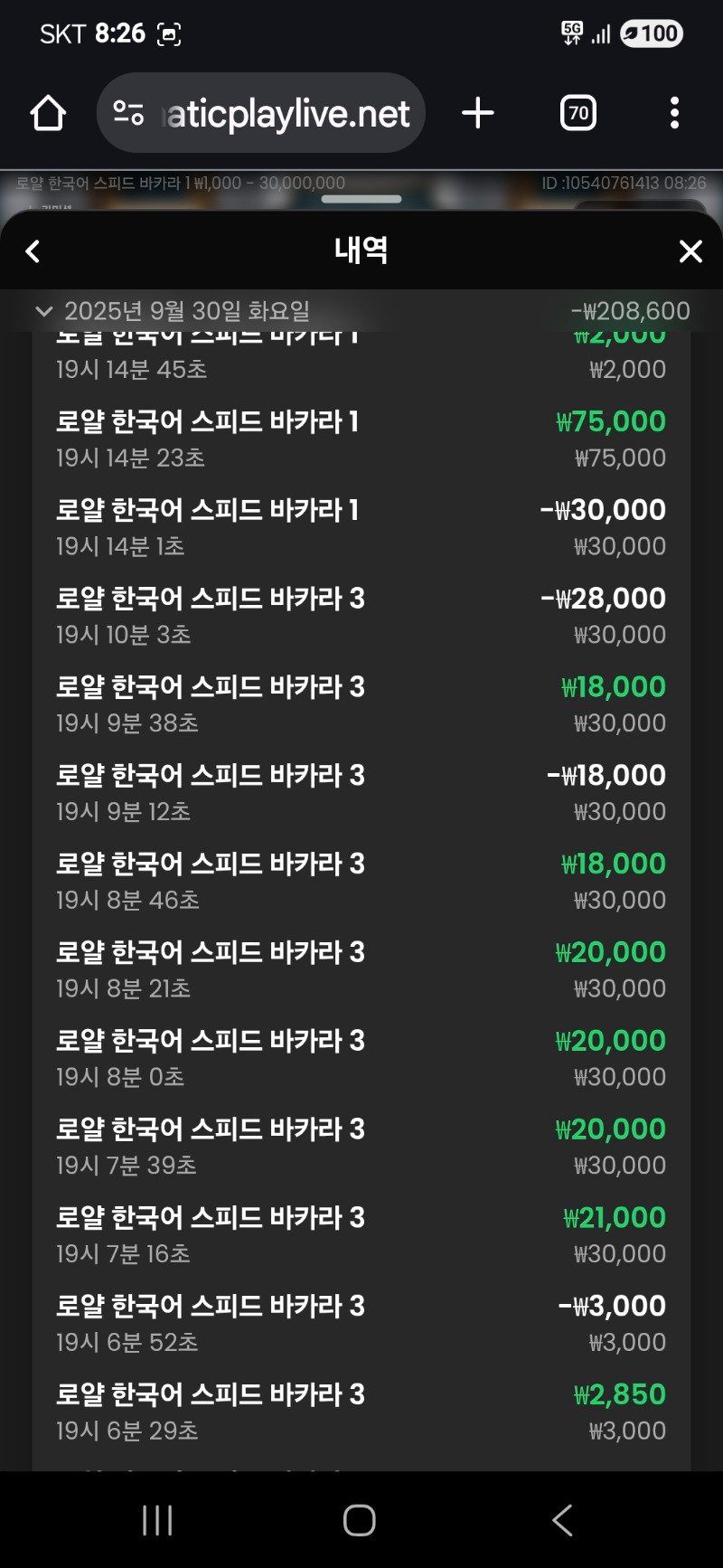This screenshot has height=1568, width=723.
Task: Go back from the 내역 history panel
Action: click(x=33, y=251)
